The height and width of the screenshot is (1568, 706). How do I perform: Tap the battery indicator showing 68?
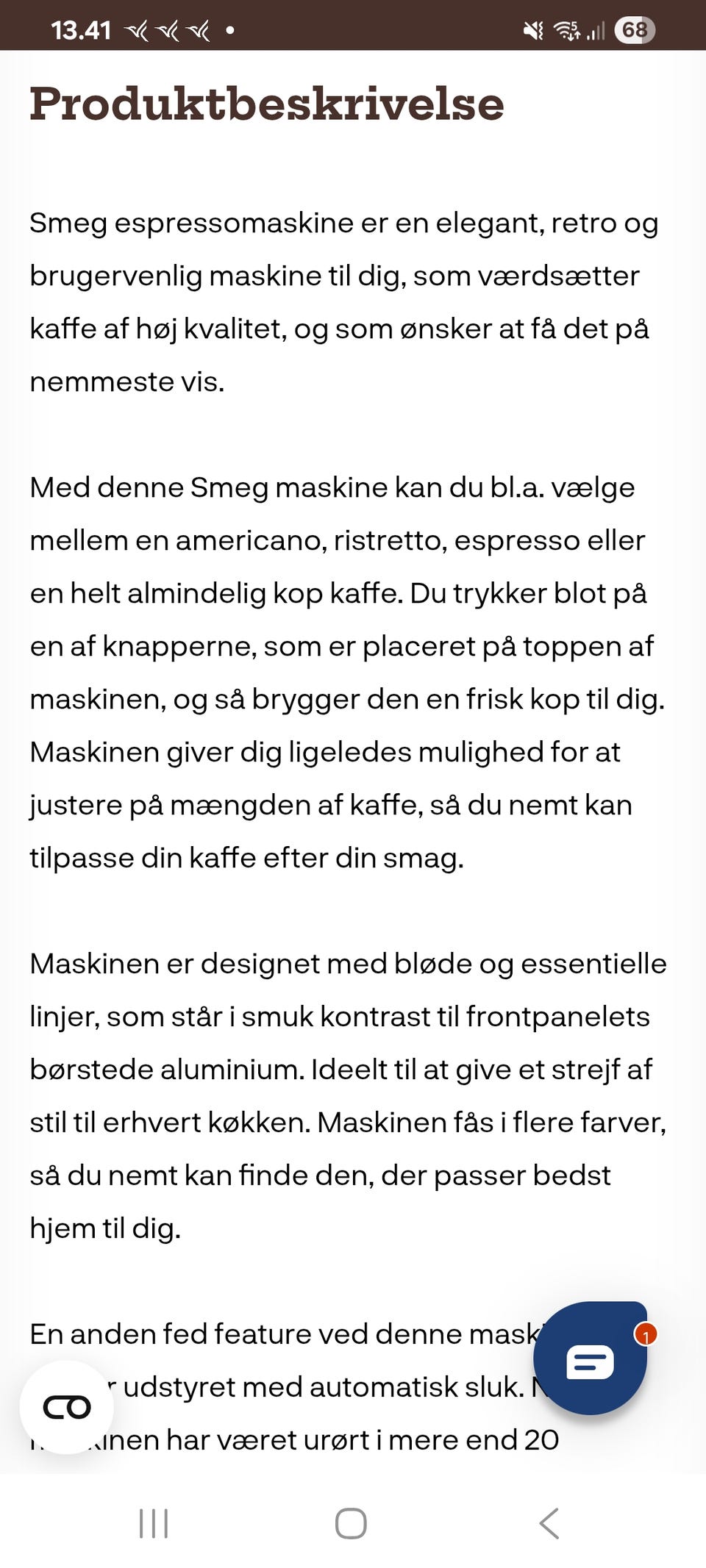click(634, 31)
